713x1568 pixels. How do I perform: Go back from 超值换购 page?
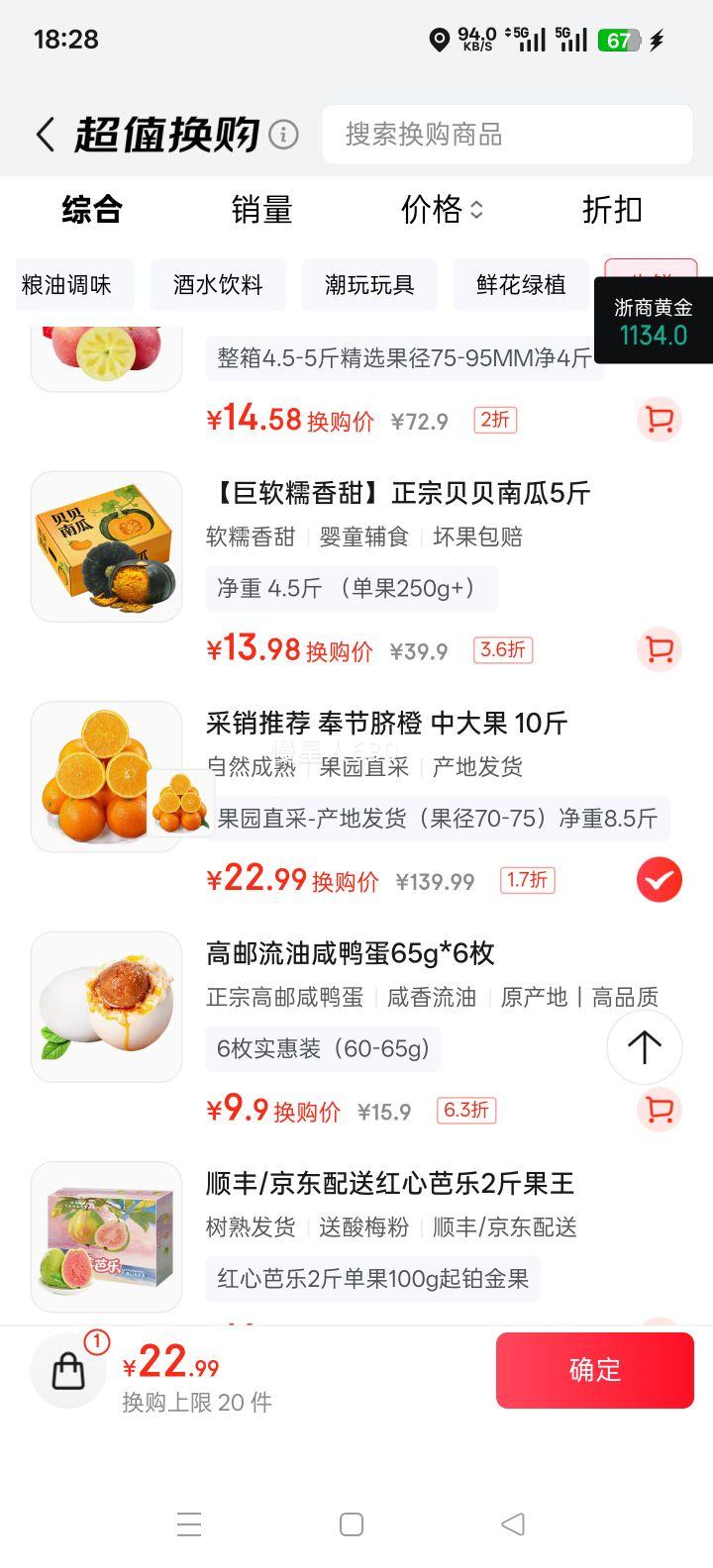46,135
